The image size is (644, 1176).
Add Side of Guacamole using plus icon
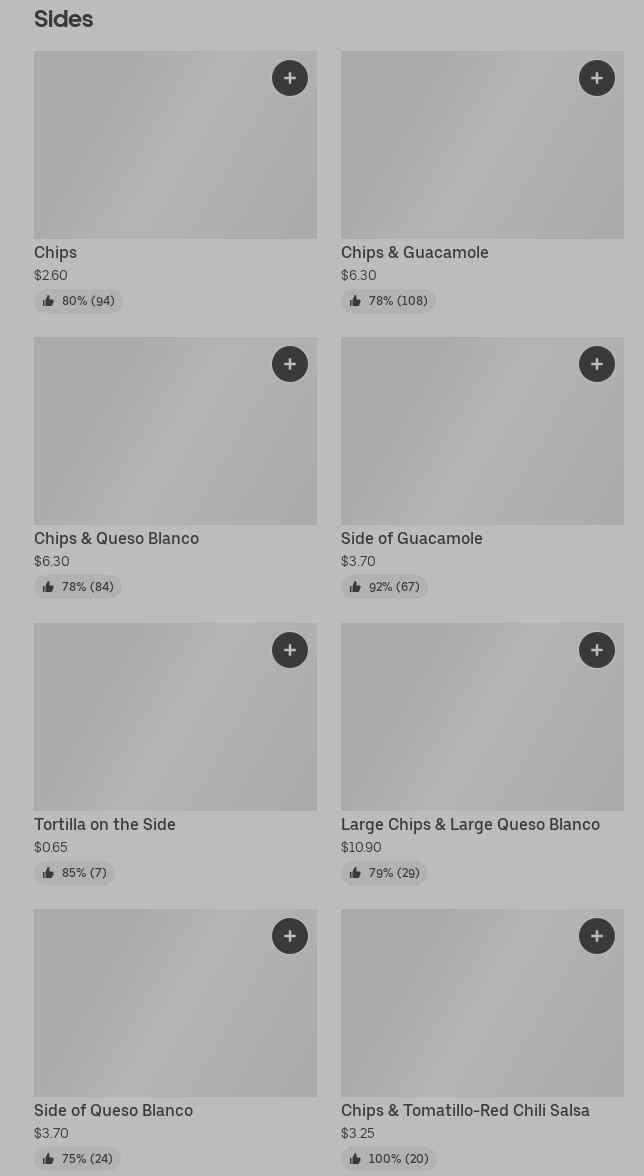coord(597,364)
